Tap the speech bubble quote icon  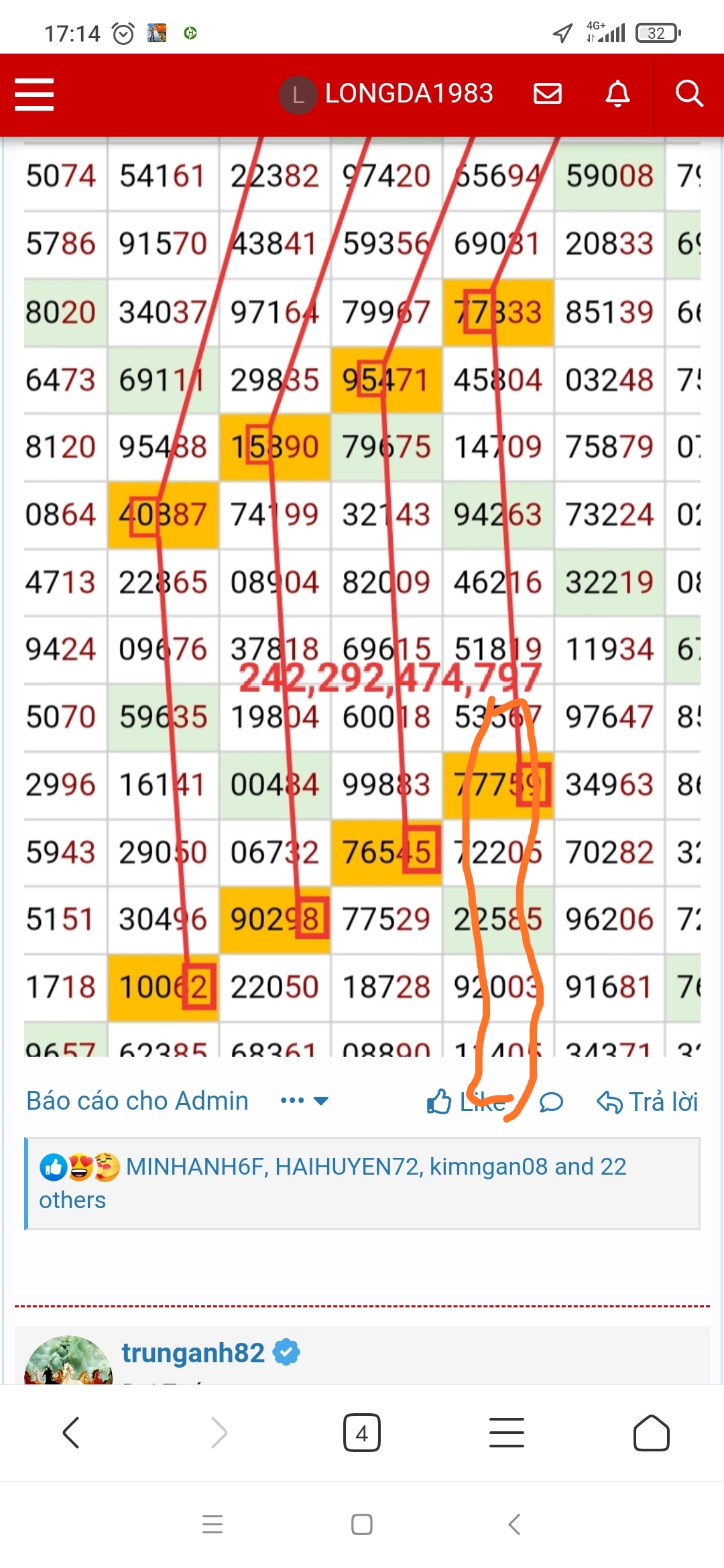551,1102
